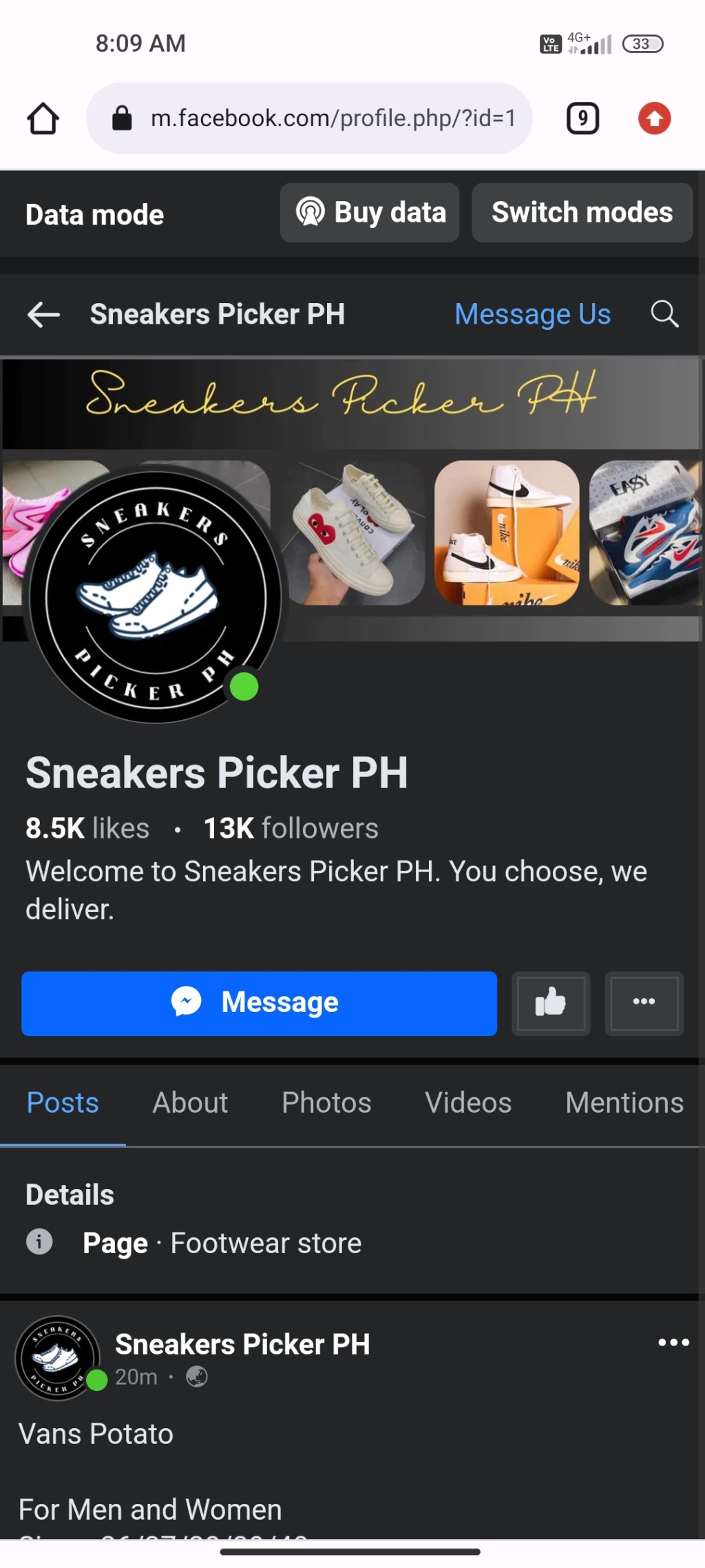705x1568 pixels.
Task: Tap the Buy data button
Action: click(370, 213)
